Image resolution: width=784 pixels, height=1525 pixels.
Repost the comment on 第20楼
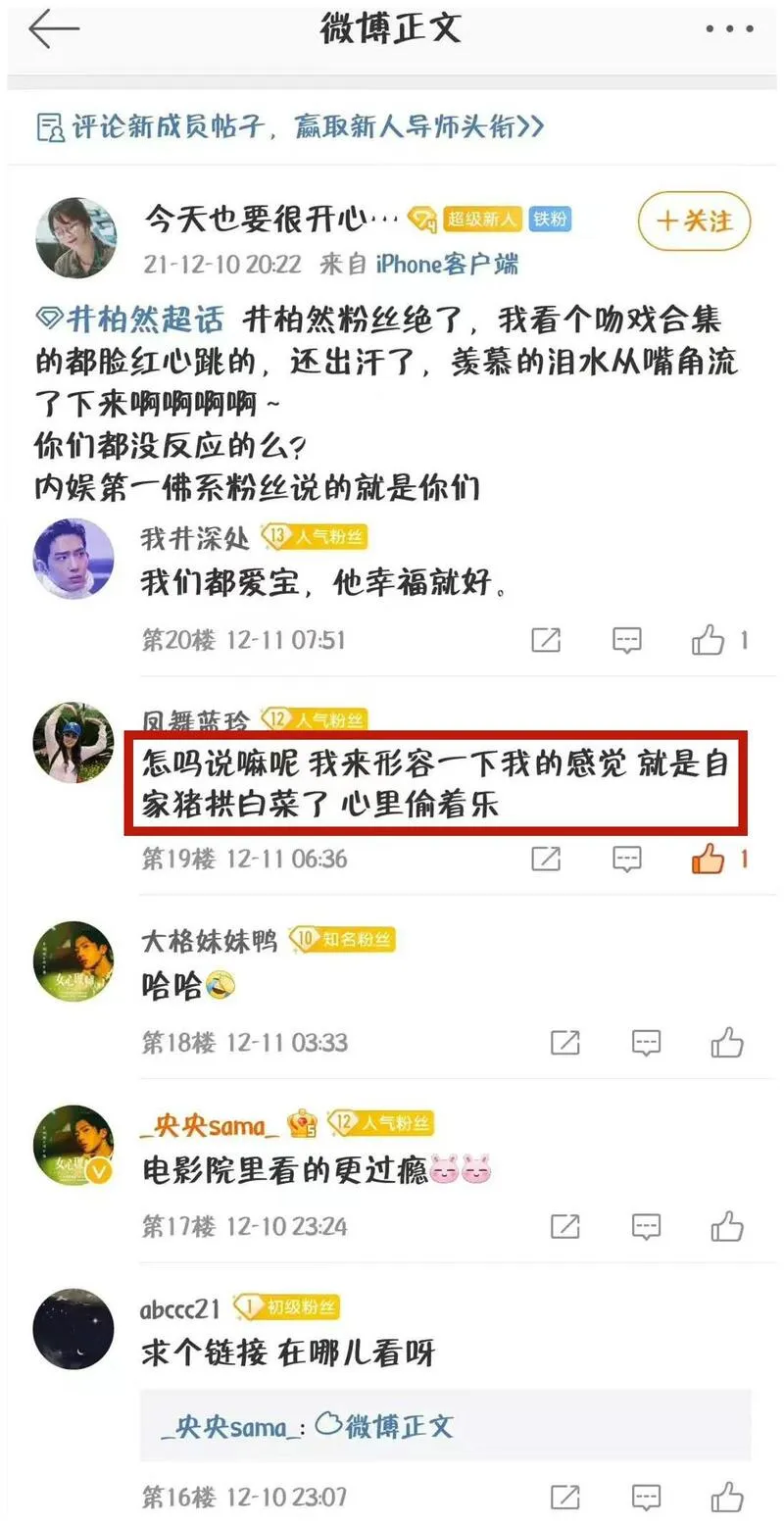(546, 640)
